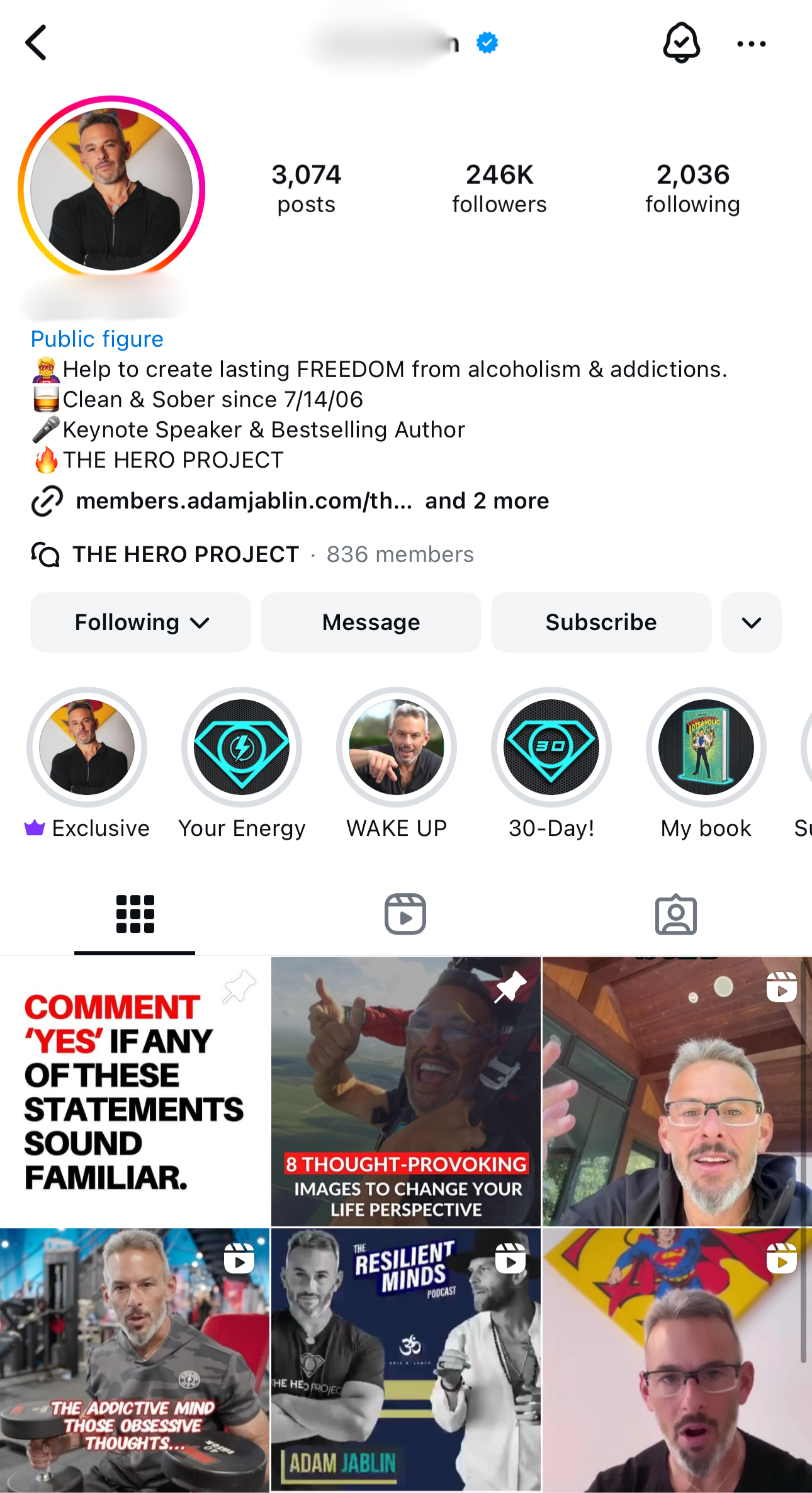Open the My book highlight
The height and width of the screenshot is (1493, 812).
click(x=706, y=747)
